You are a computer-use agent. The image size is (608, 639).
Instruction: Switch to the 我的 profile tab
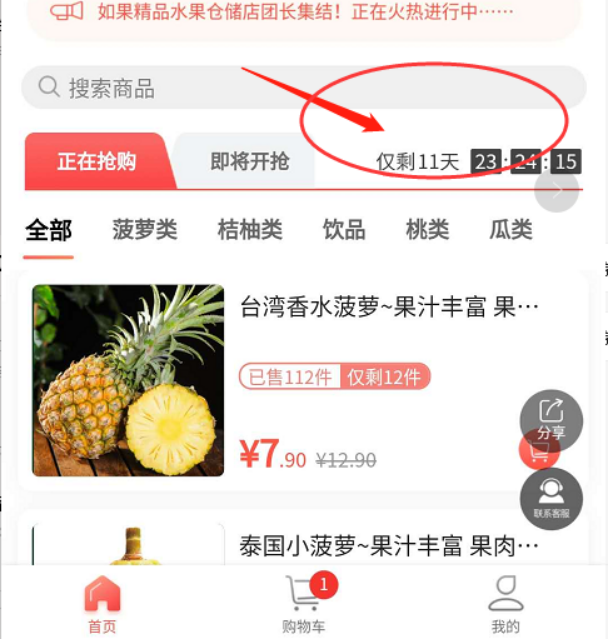pos(505,604)
